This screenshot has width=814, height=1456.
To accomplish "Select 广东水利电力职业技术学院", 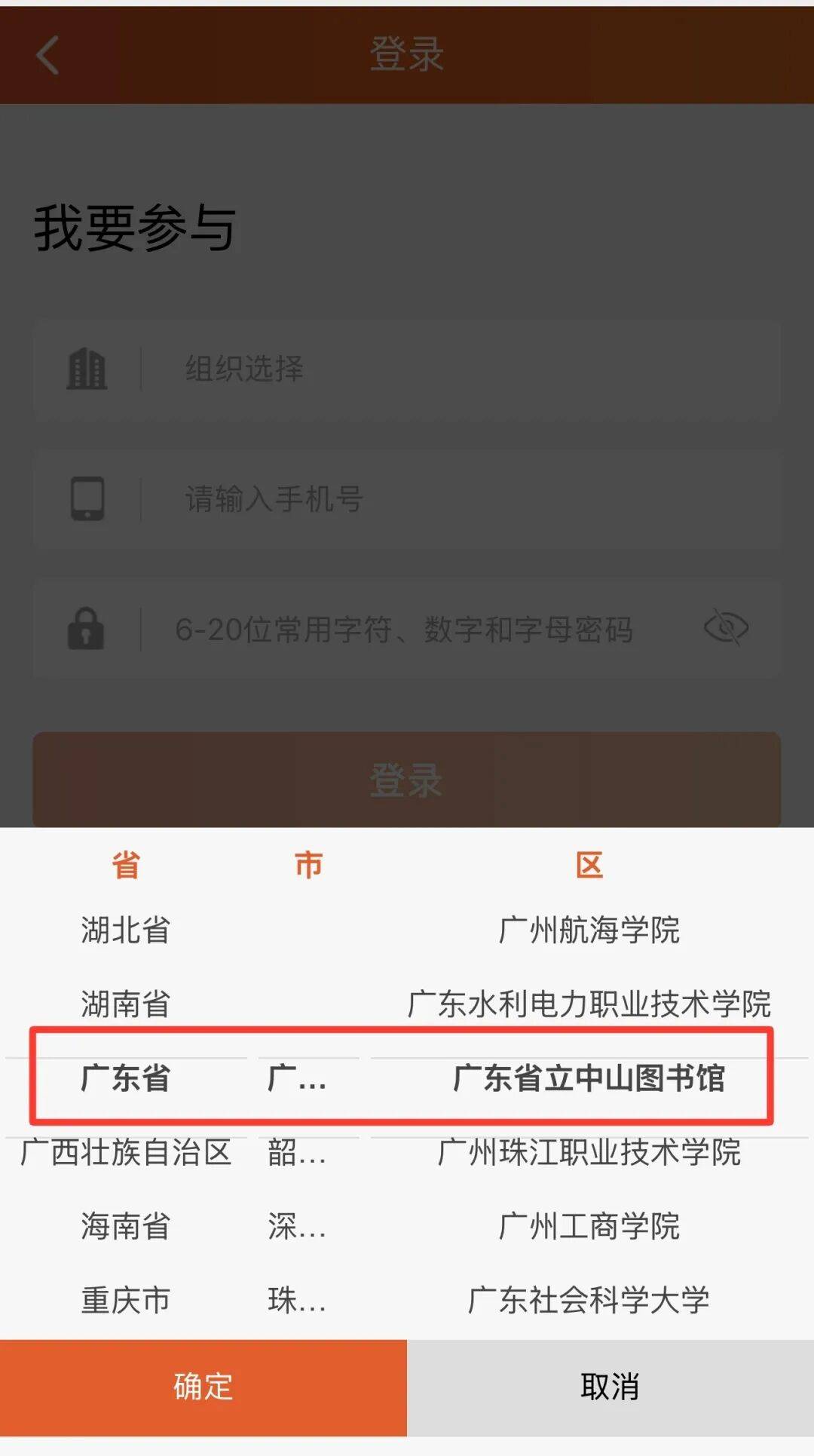I will (589, 1004).
